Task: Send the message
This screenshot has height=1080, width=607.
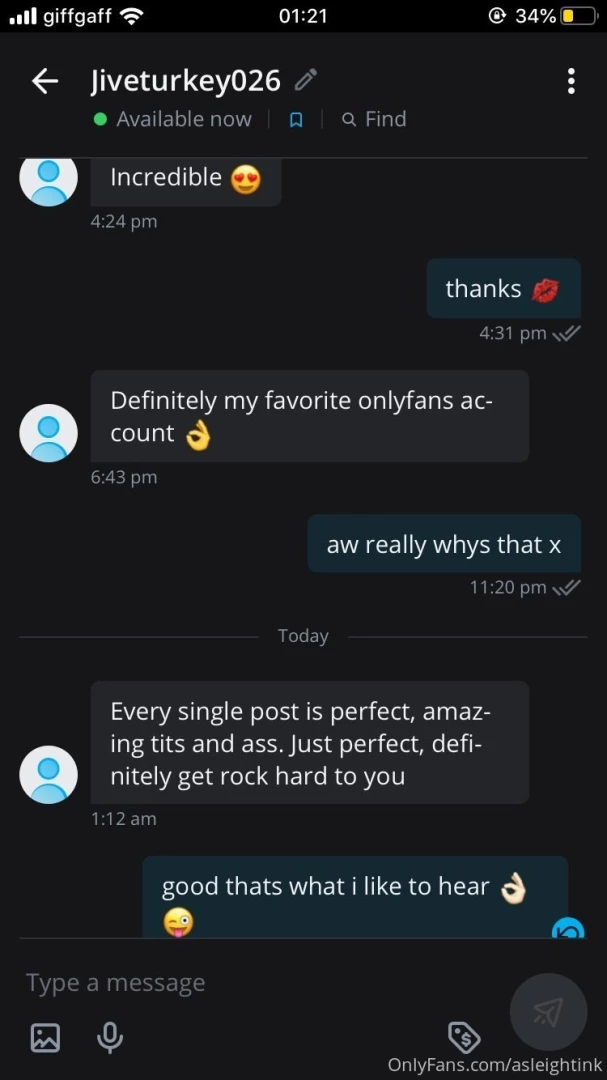Action: coord(547,1013)
